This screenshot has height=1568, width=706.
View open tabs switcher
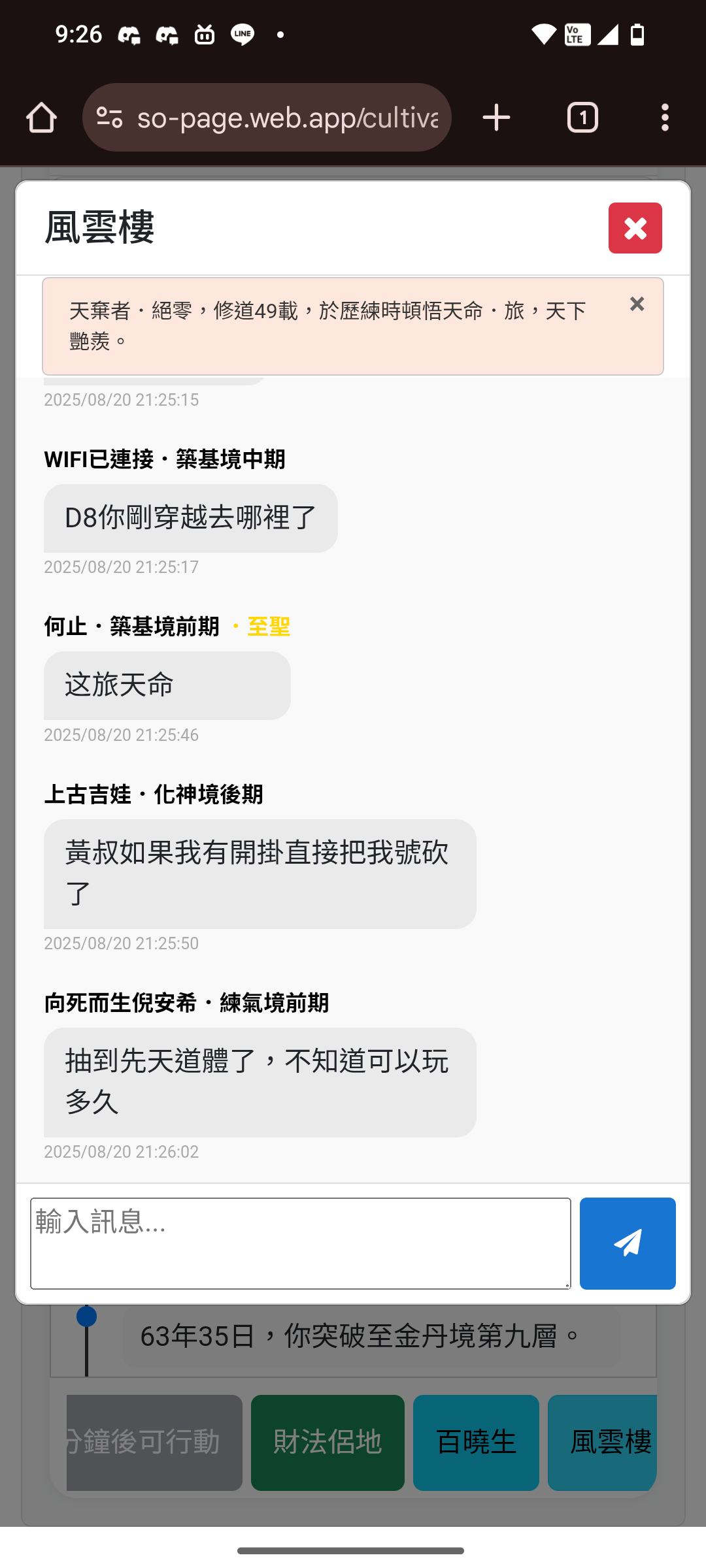tap(582, 118)
